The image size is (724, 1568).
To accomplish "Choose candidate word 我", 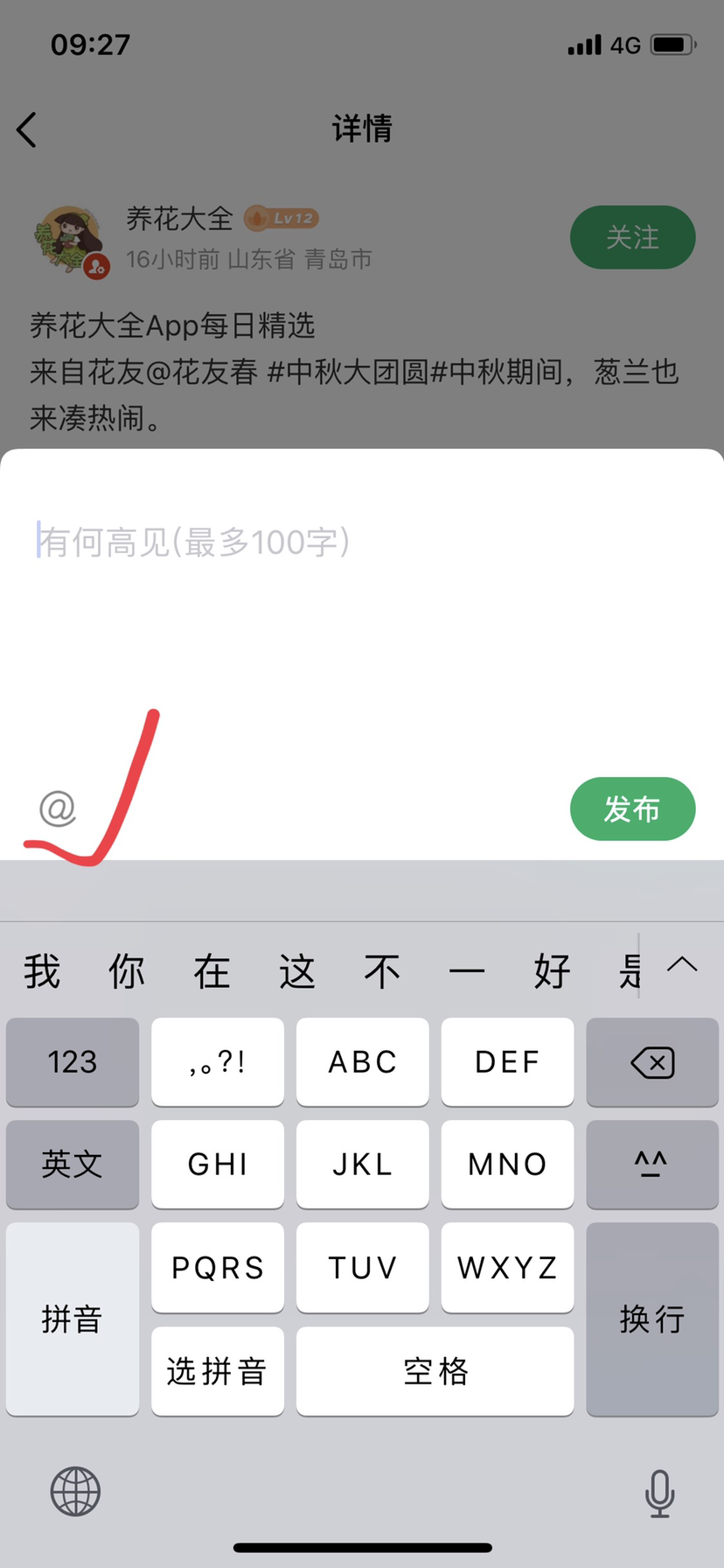I will 42,971.
